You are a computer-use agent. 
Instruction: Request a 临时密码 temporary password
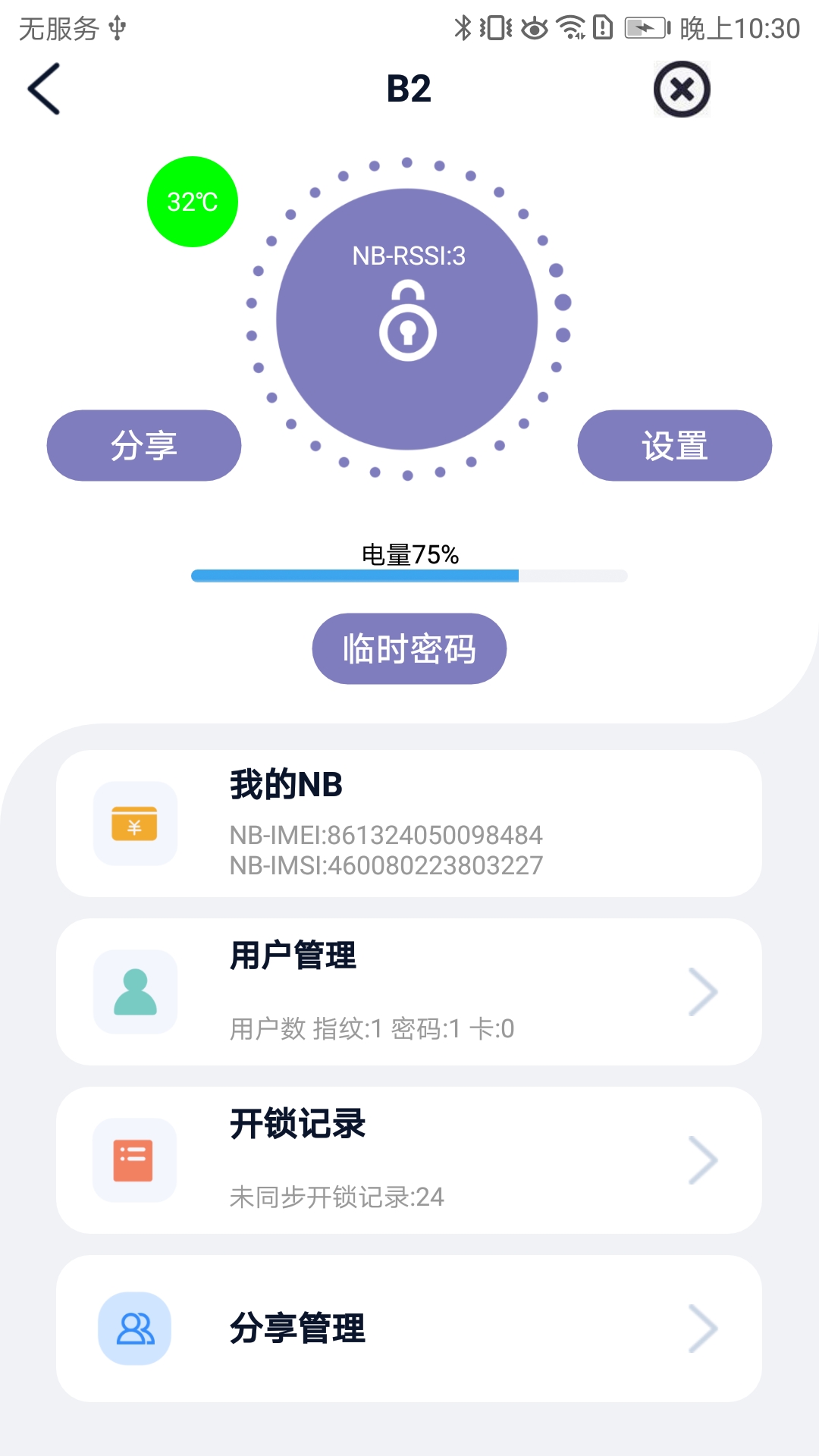(409, 649)
